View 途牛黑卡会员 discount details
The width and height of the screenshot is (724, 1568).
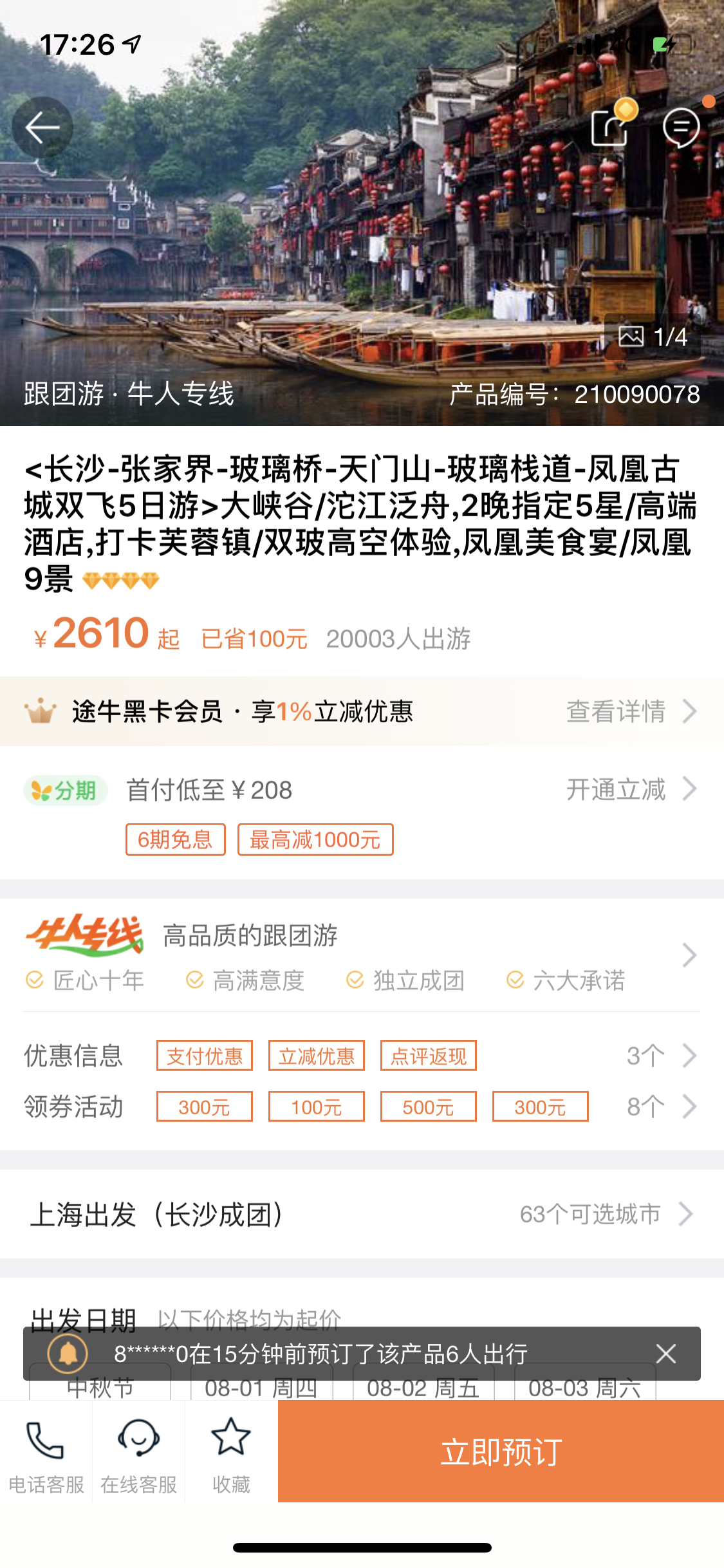[631, 711]
